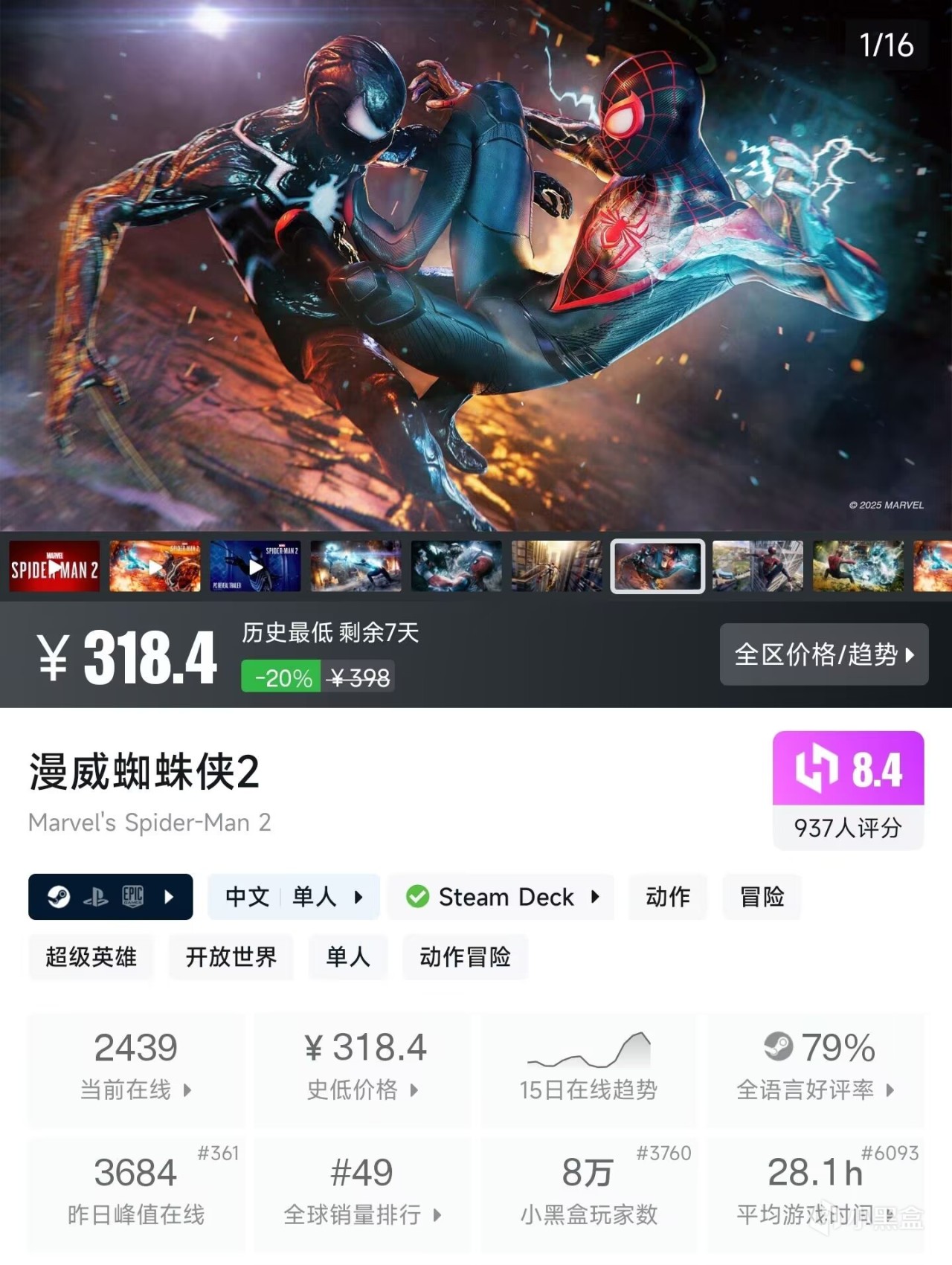The height and width of the screenshot is (1265, 952).
Task: Select the 超级英雄 tag
Action: [91, 956]
